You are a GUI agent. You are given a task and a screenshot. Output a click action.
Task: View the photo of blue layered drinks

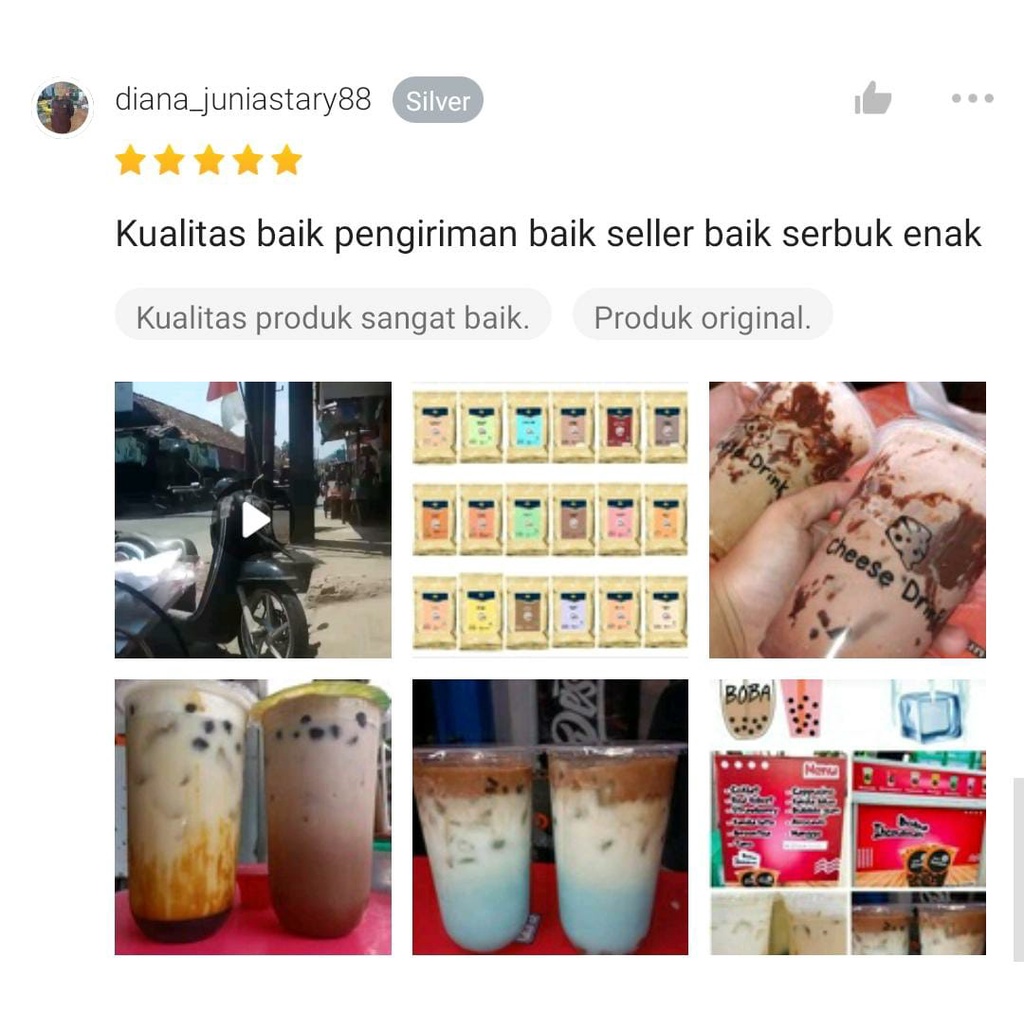(x=550, y=816)
